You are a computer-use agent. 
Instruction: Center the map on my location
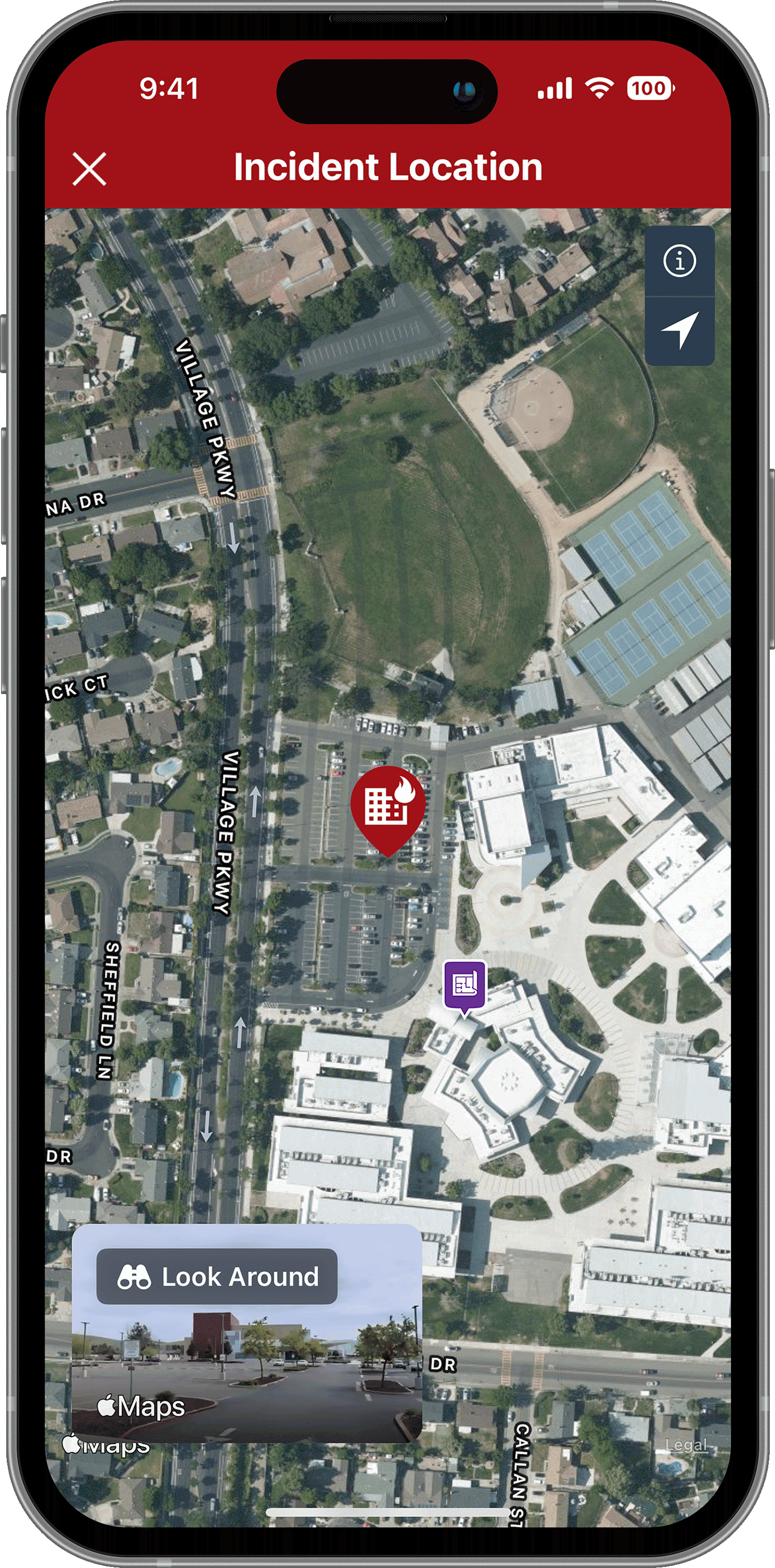pyautogui.click(x=679, y=331)
